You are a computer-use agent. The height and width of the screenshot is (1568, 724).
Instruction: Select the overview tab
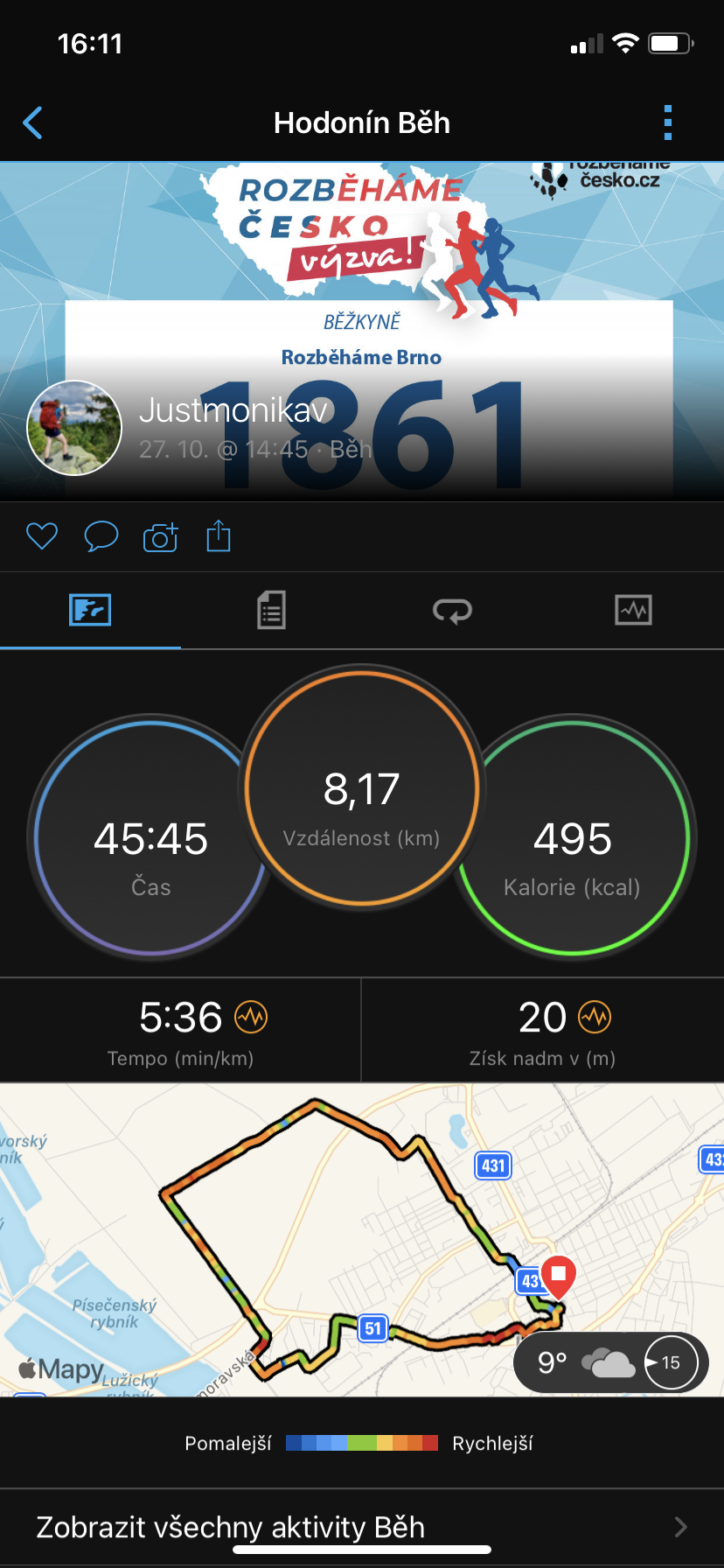[x=90, y=610]
